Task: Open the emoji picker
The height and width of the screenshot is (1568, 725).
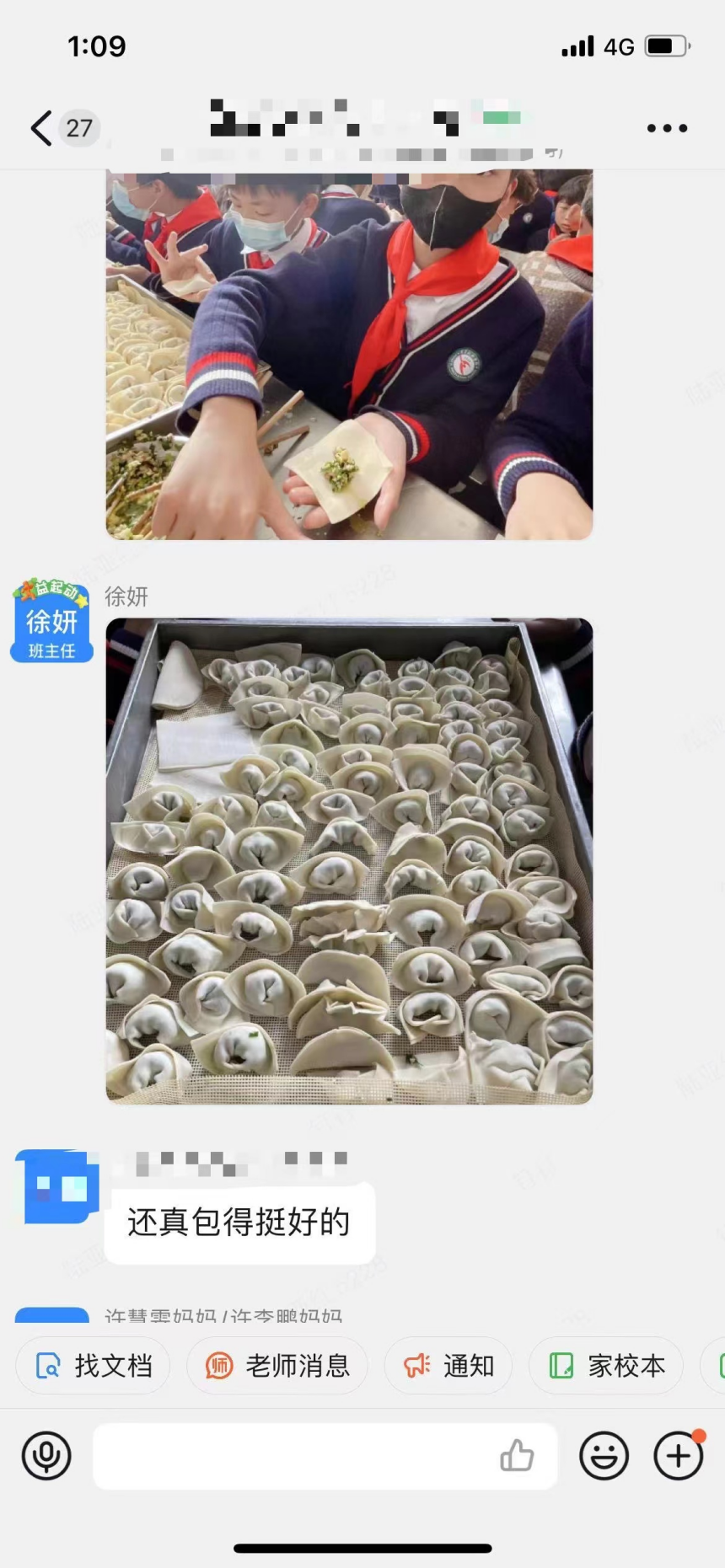Action: 604,1455
